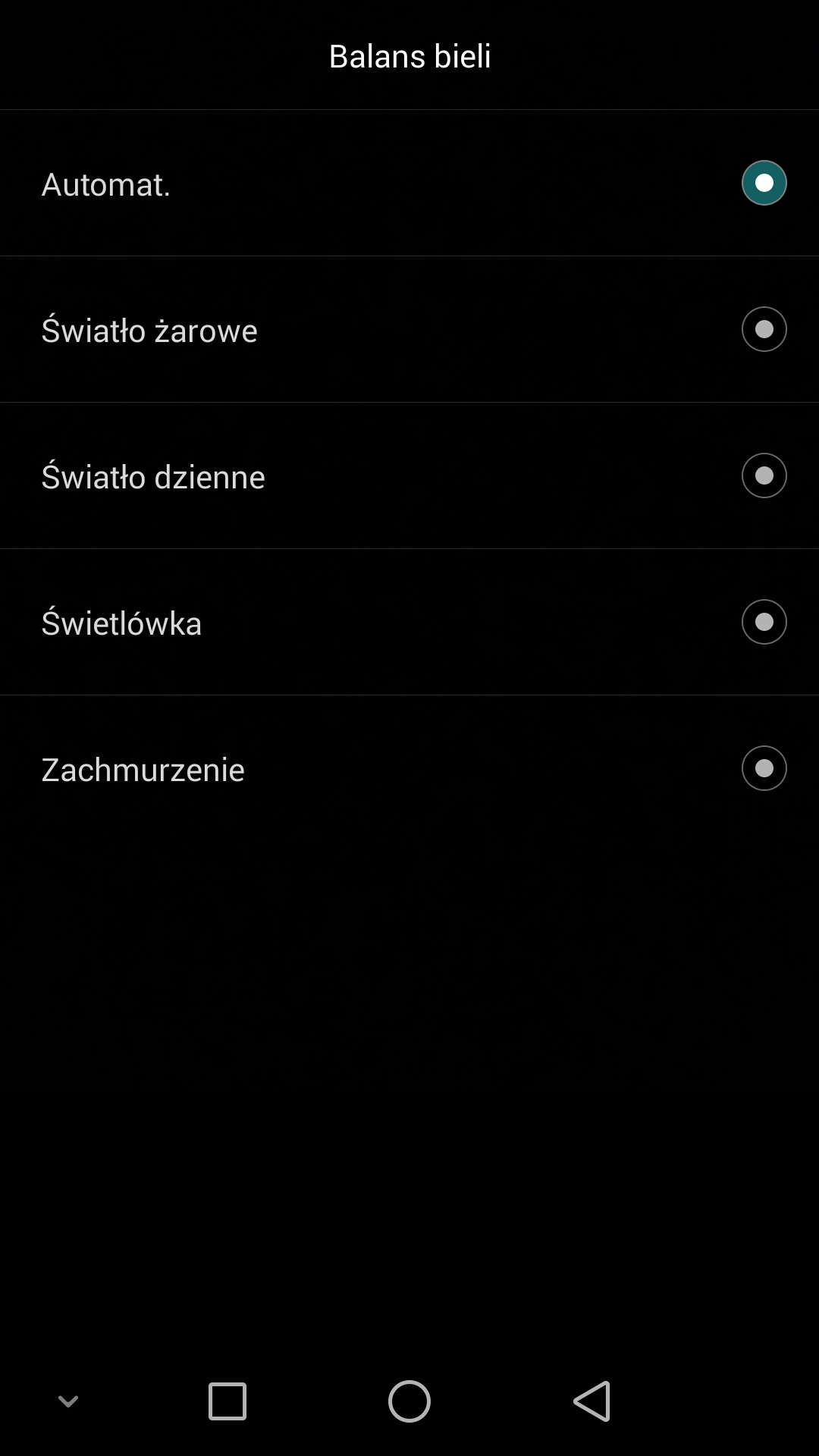Select Świetlówka white balance

[409, 622]
